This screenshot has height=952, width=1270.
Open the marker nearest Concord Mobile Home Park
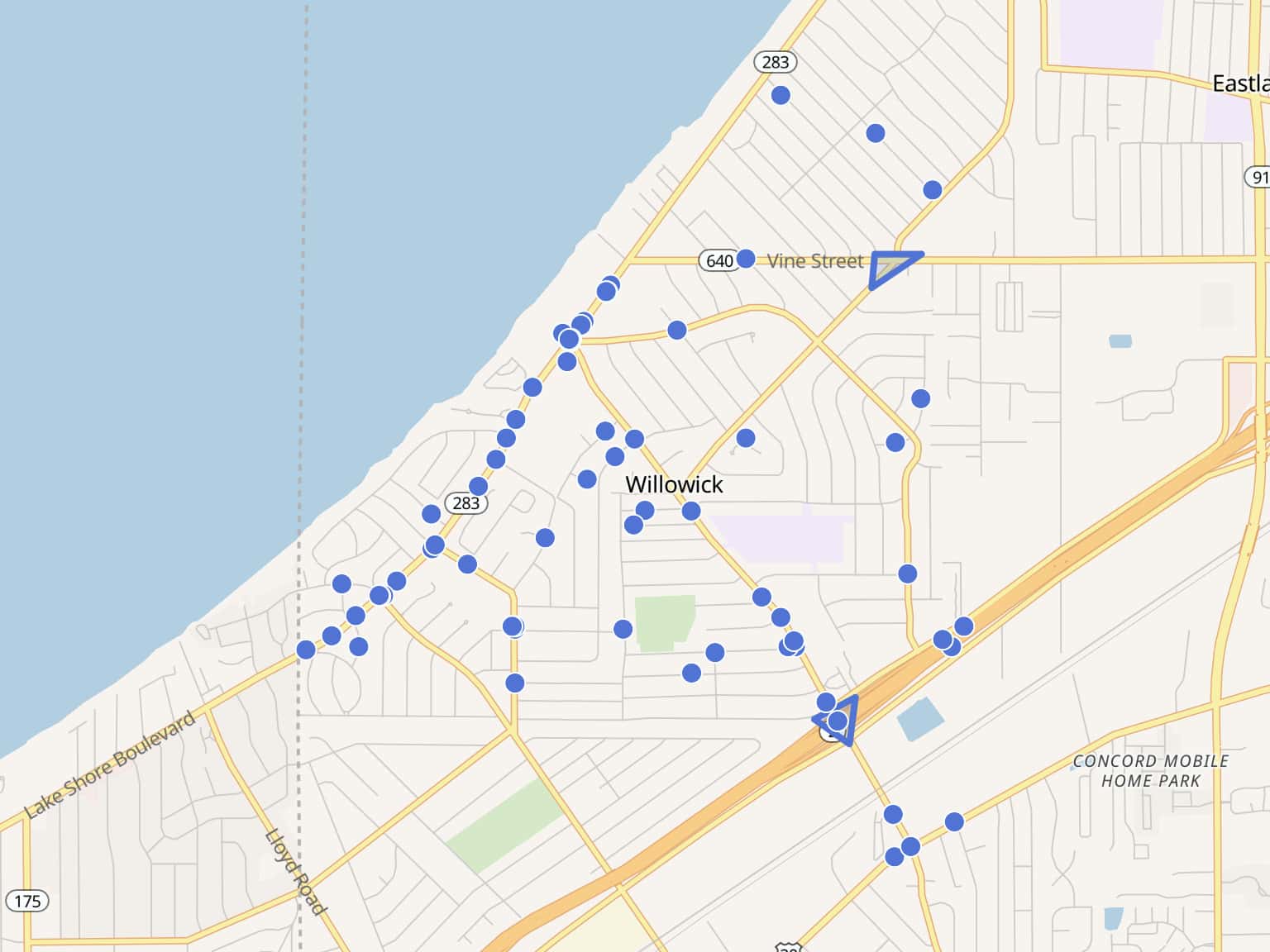point(954,821)
